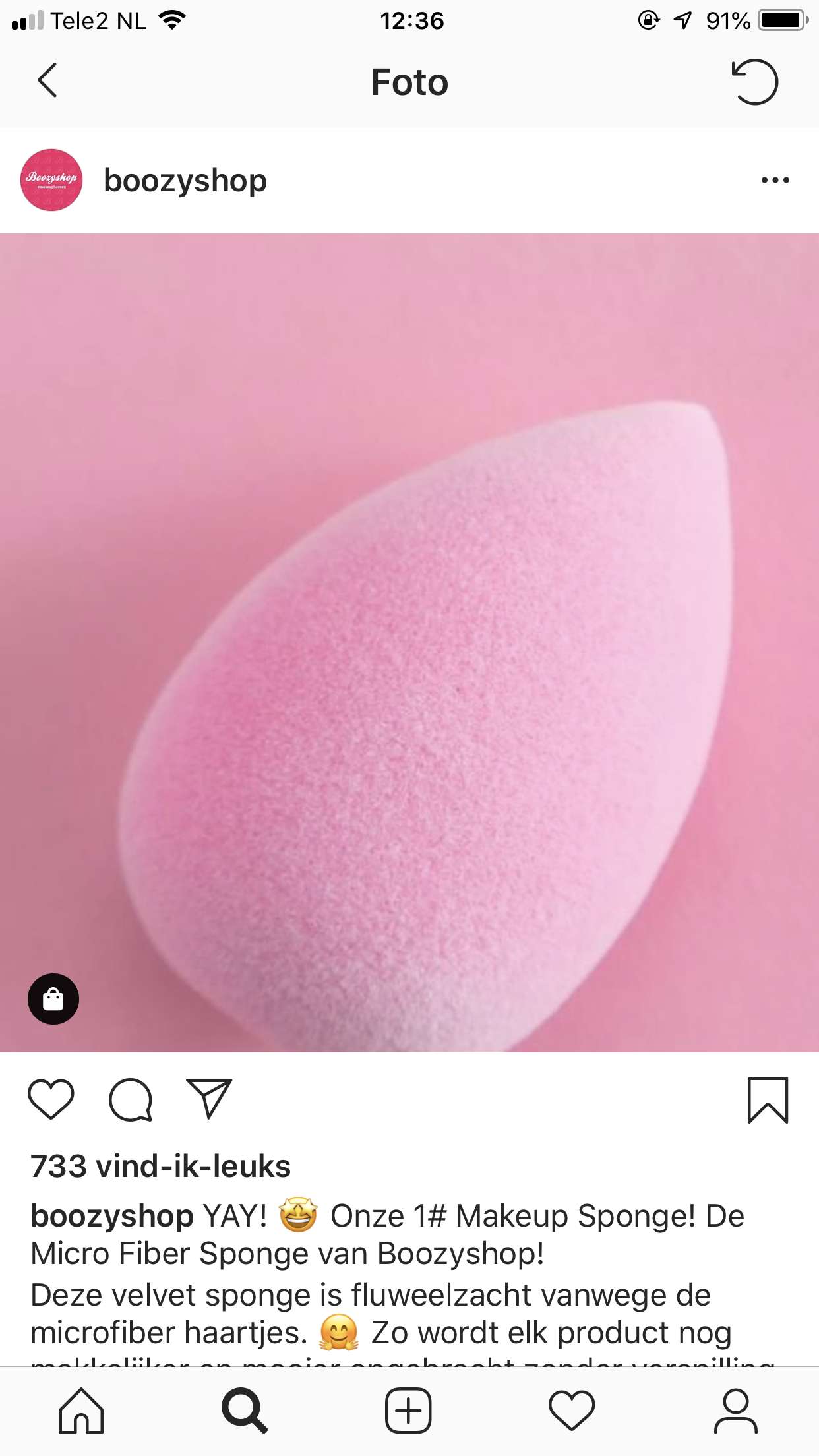This screenshot has height=1456, width=819.
Task: Open the Search tab with magnifier icon
Action: 245,1411
